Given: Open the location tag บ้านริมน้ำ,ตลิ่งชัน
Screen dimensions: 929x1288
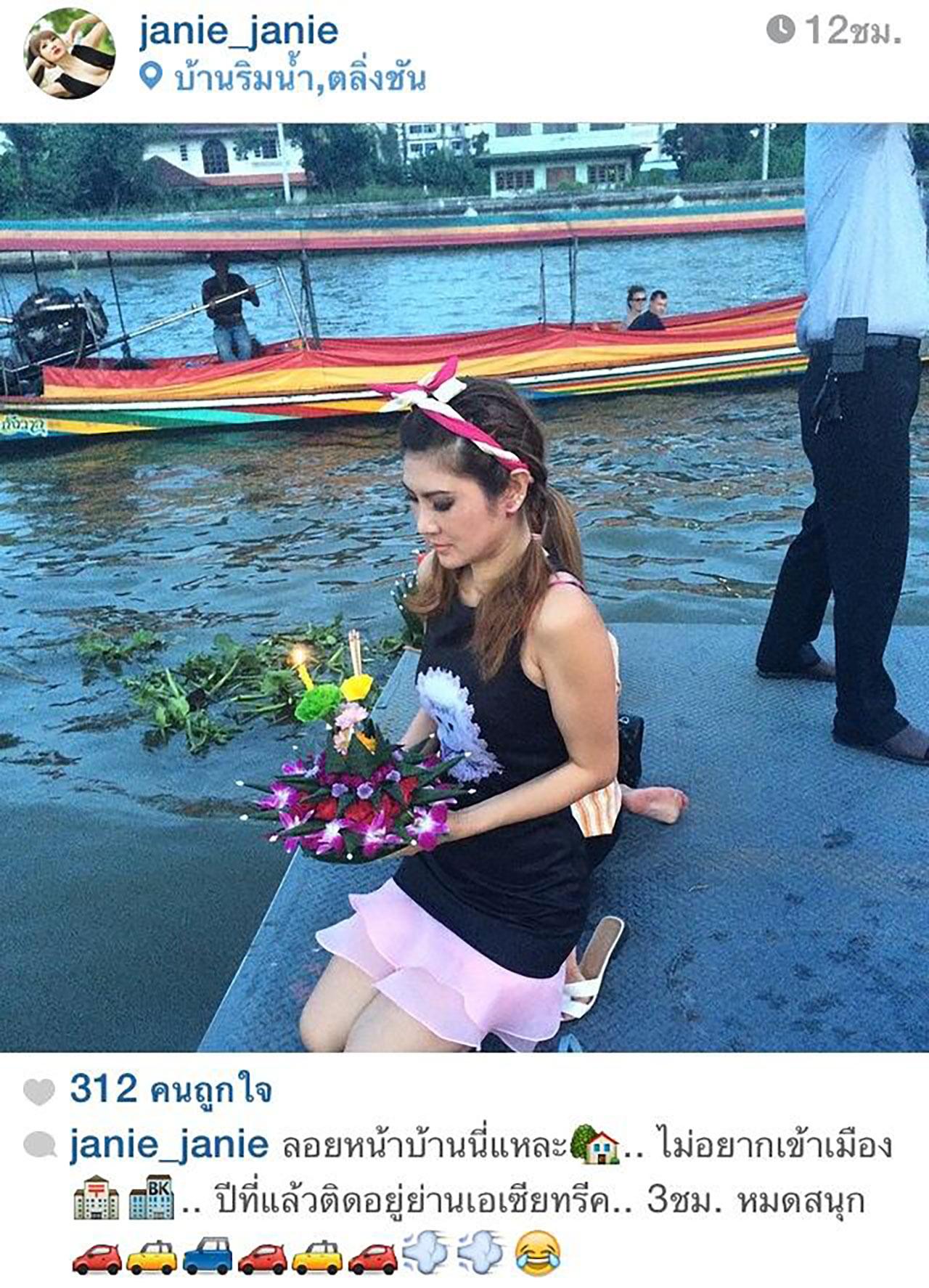Looking at the screenshot, I should pyautogui.click(x=299, y=78).
